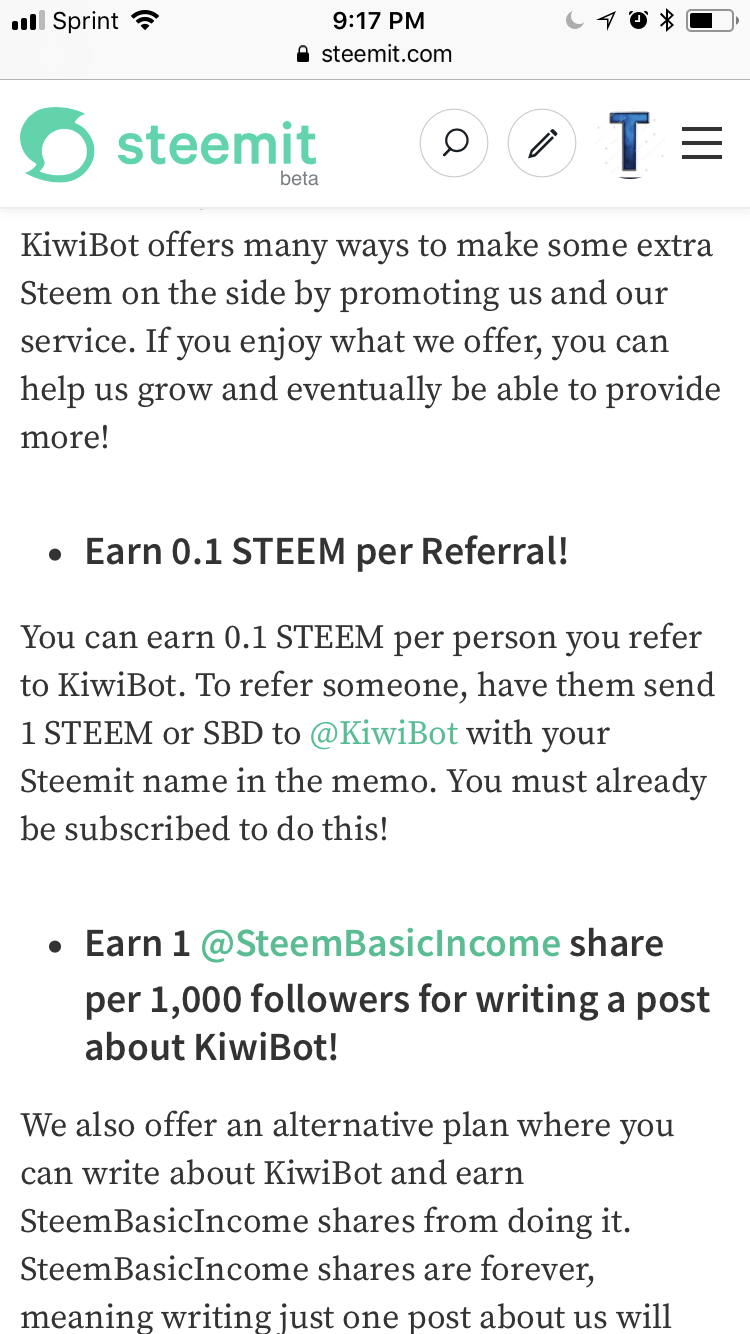Open the Steemit home logo
The width and height of the screenshot is (750, 1334).
(x=168, y=146)
